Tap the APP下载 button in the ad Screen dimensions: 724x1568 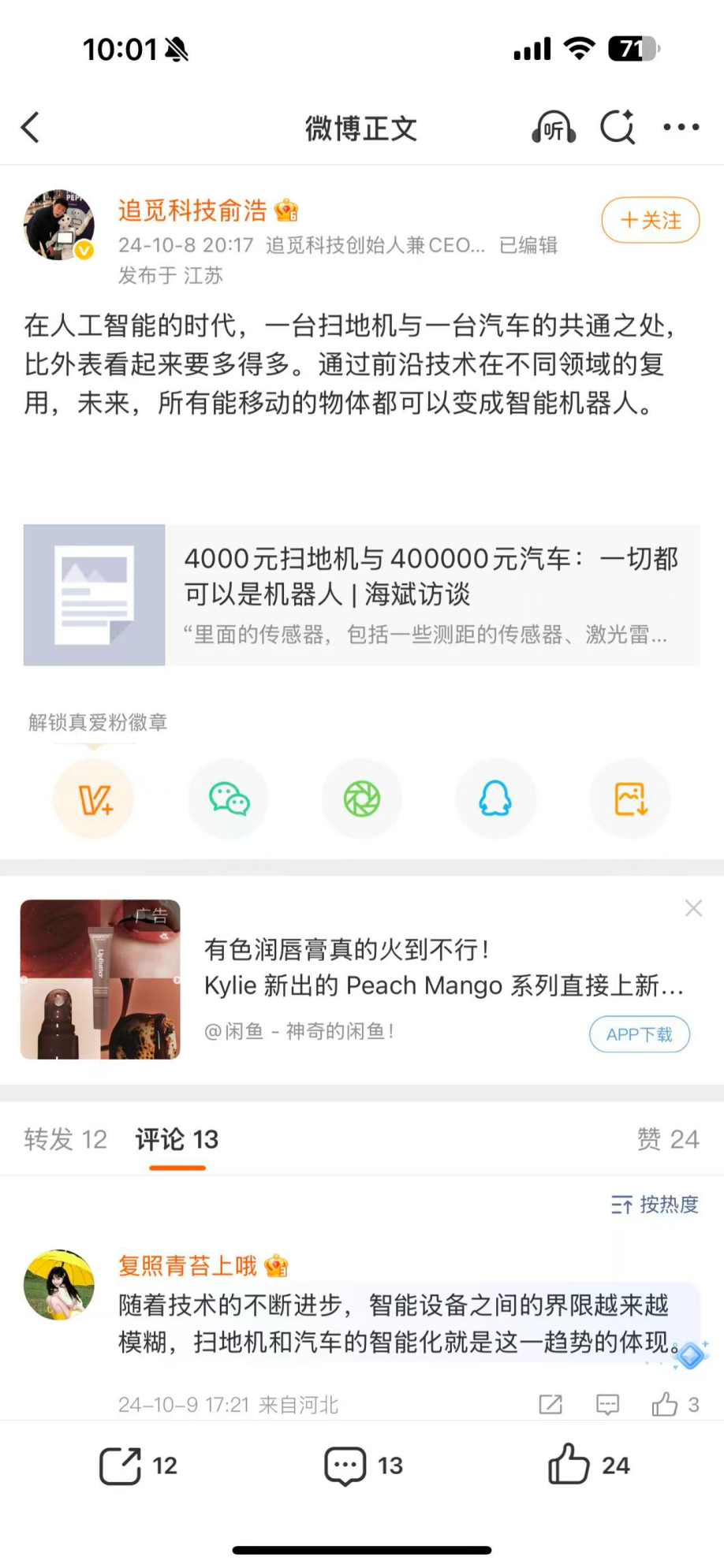pos(639,1034)
